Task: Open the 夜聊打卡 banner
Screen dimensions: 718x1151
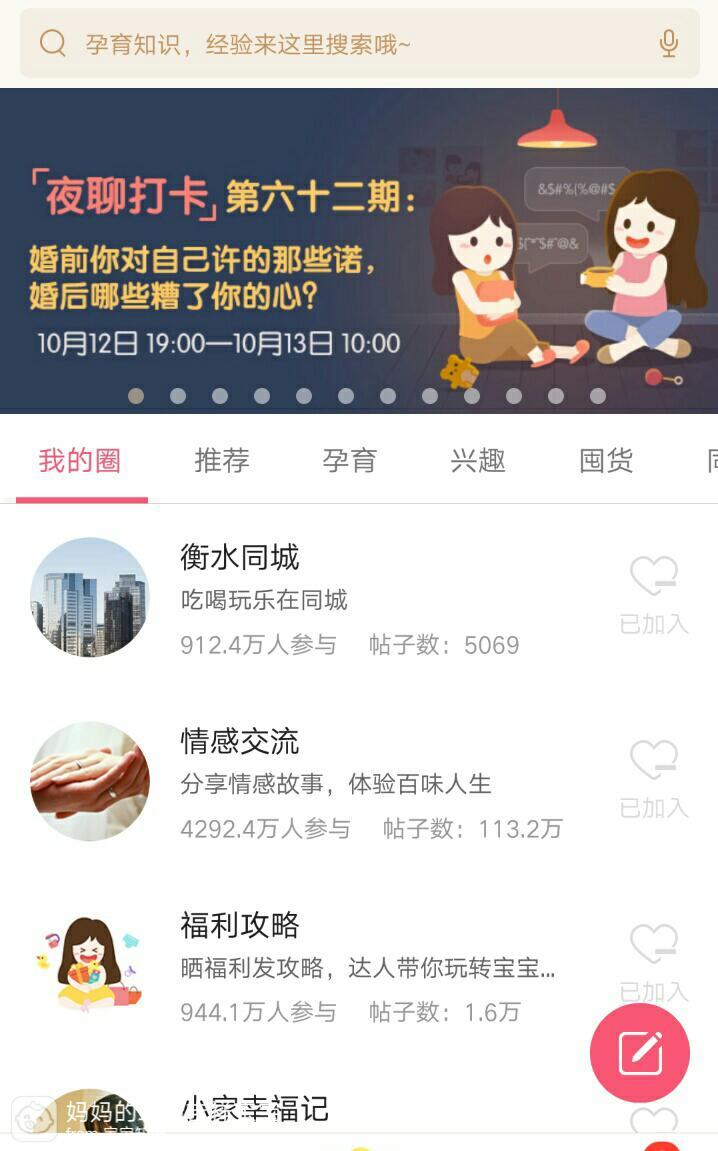Action: coord(359,250)
